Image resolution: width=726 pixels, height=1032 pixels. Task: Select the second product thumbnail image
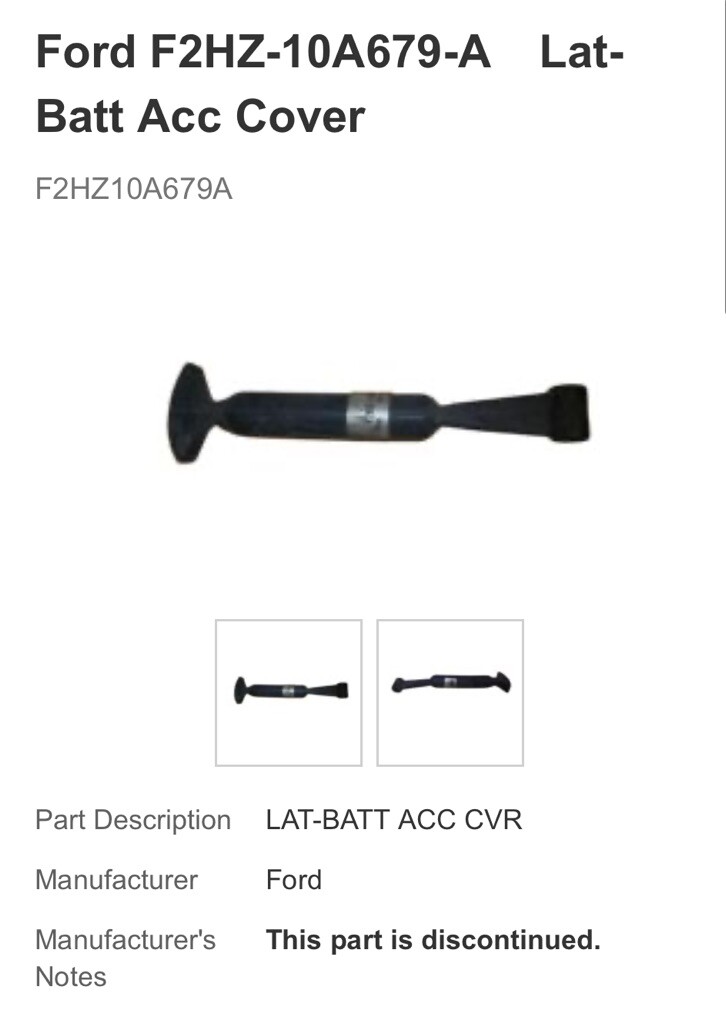450,692
